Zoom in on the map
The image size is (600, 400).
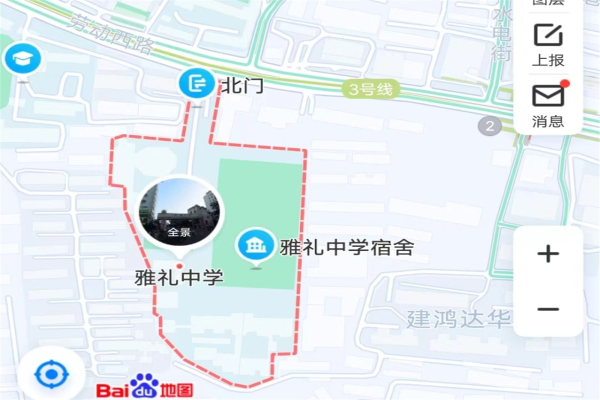547,254
